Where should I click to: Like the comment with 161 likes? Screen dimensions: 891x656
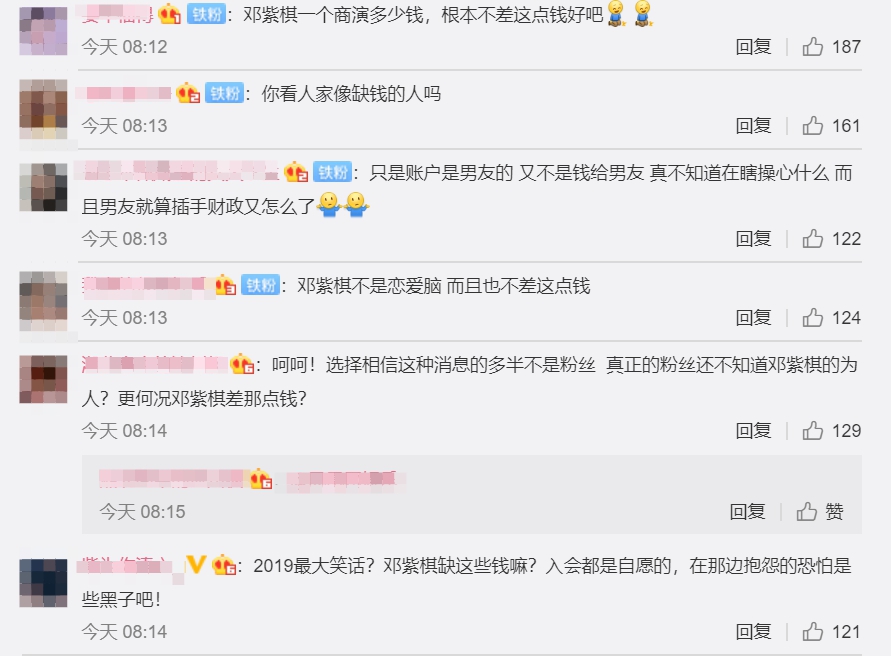pyautogui.click(x=813, y=126)
